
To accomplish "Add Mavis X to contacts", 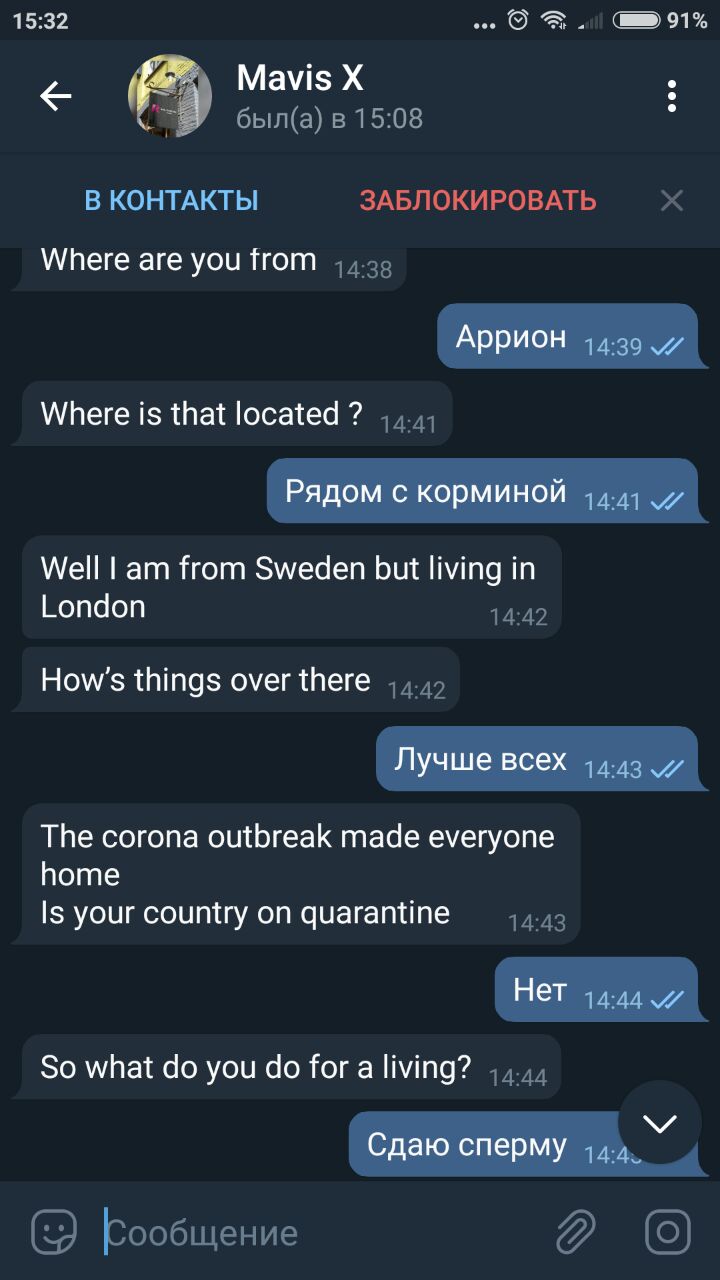I will point(171,200).
